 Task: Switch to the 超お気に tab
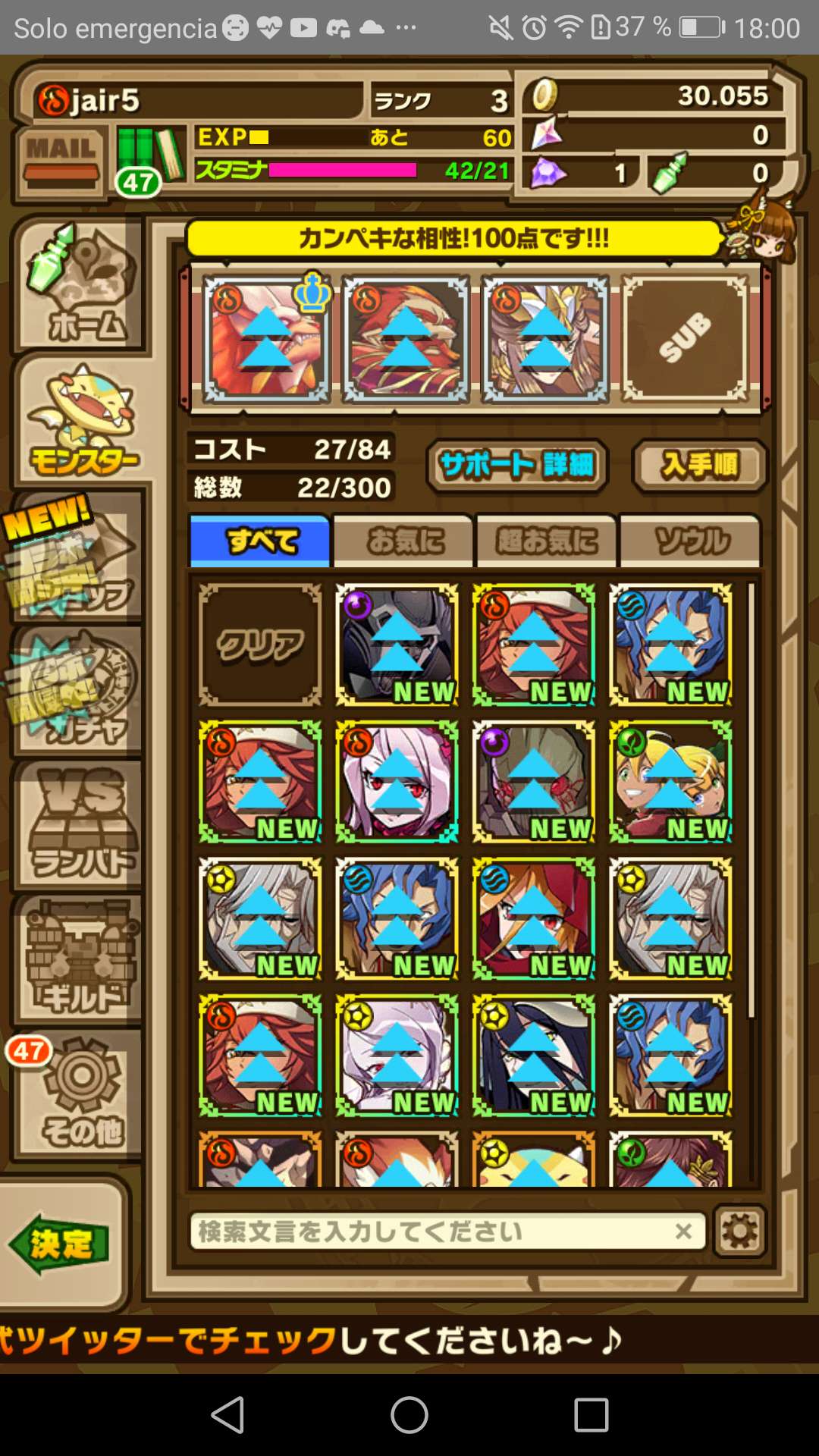[x=546, y=541]
